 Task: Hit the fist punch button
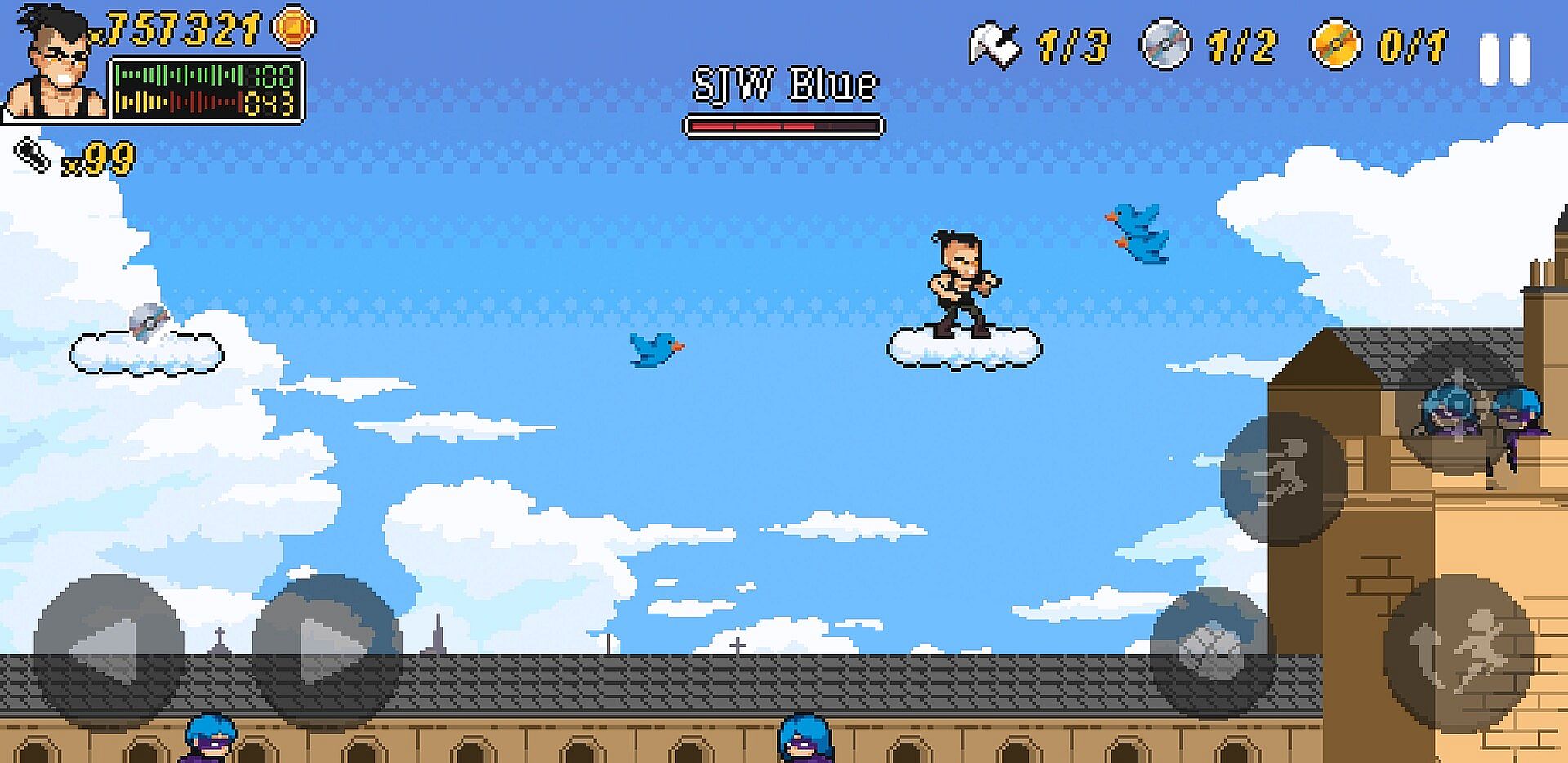coord(1212,651)
